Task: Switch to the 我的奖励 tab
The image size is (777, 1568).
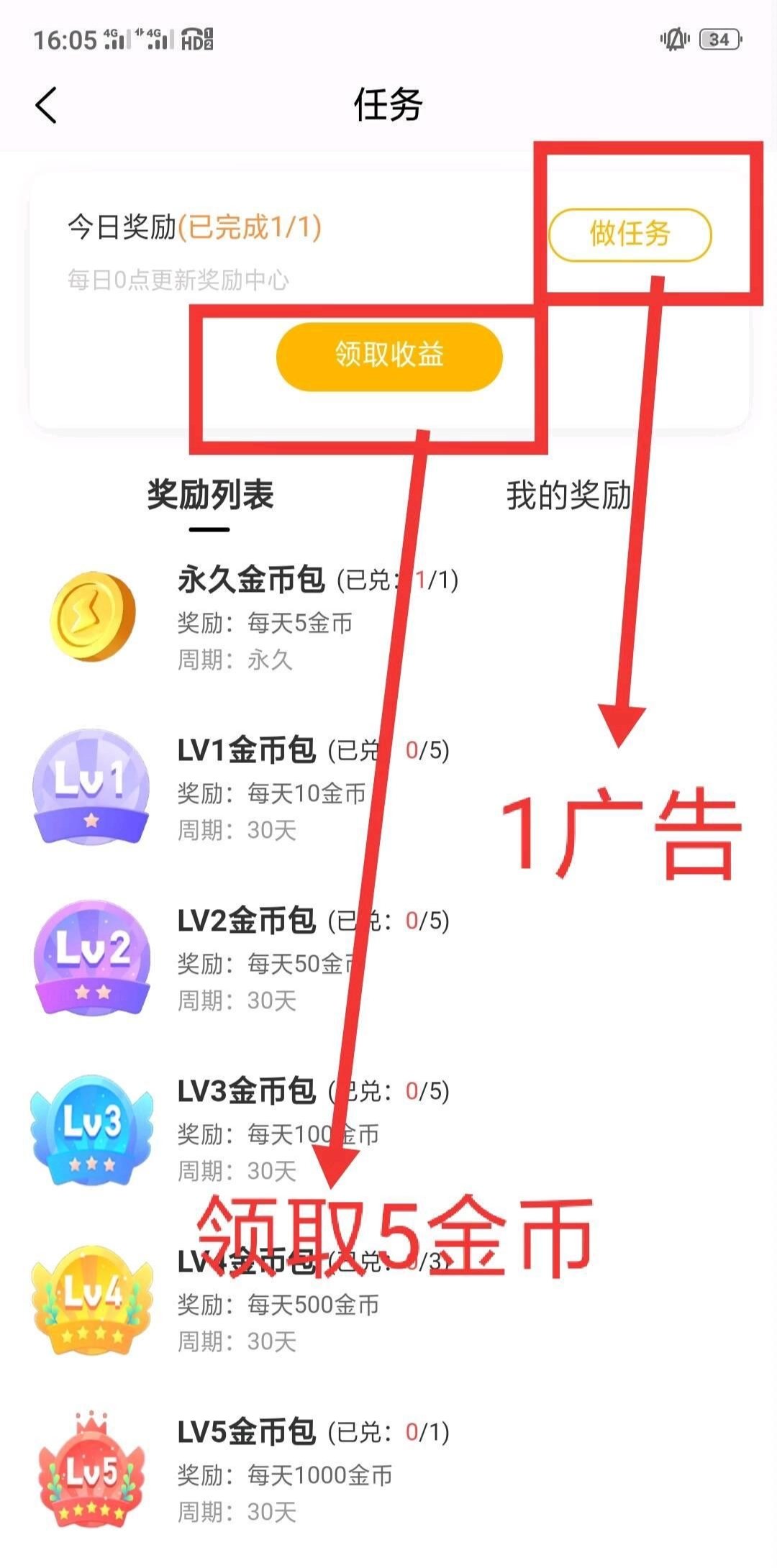Action: coord(568,496)
